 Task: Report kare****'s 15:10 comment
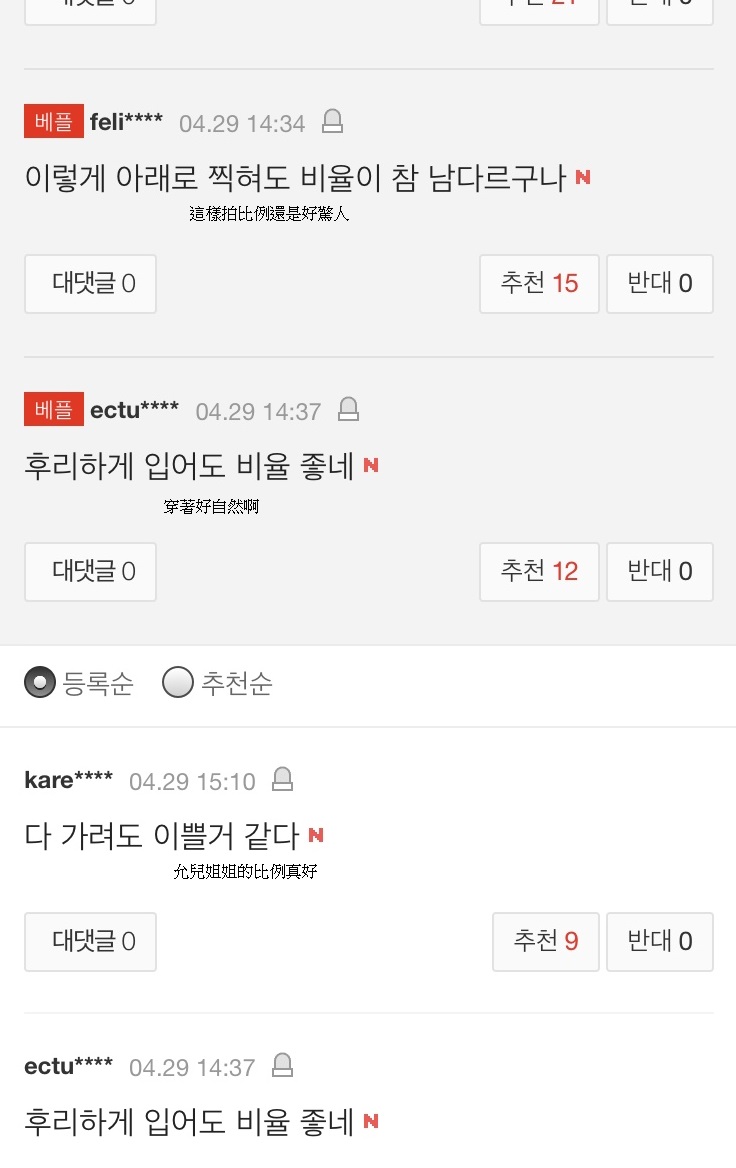pyautogui.click(x=283, y=780)
